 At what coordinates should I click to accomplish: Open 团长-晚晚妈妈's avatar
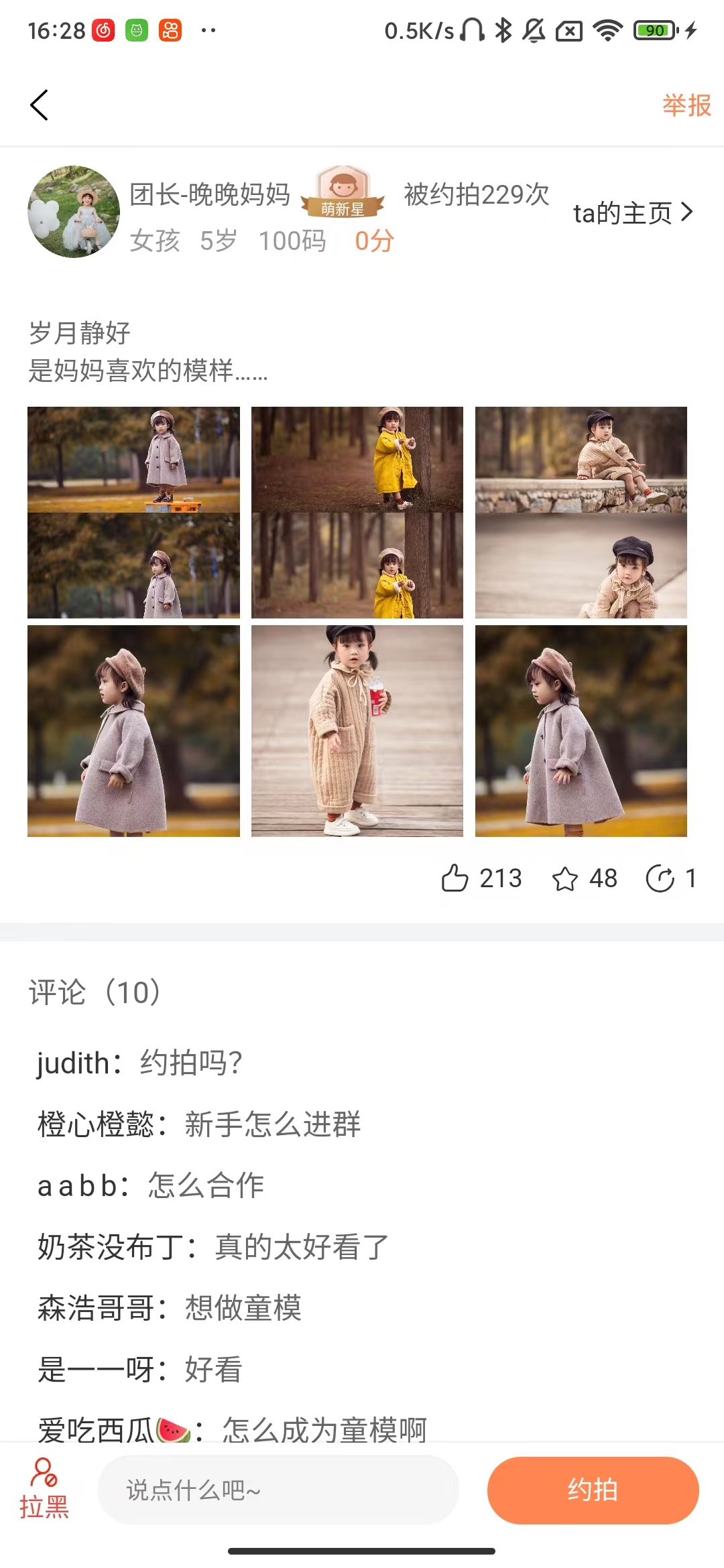click(74, 212)
